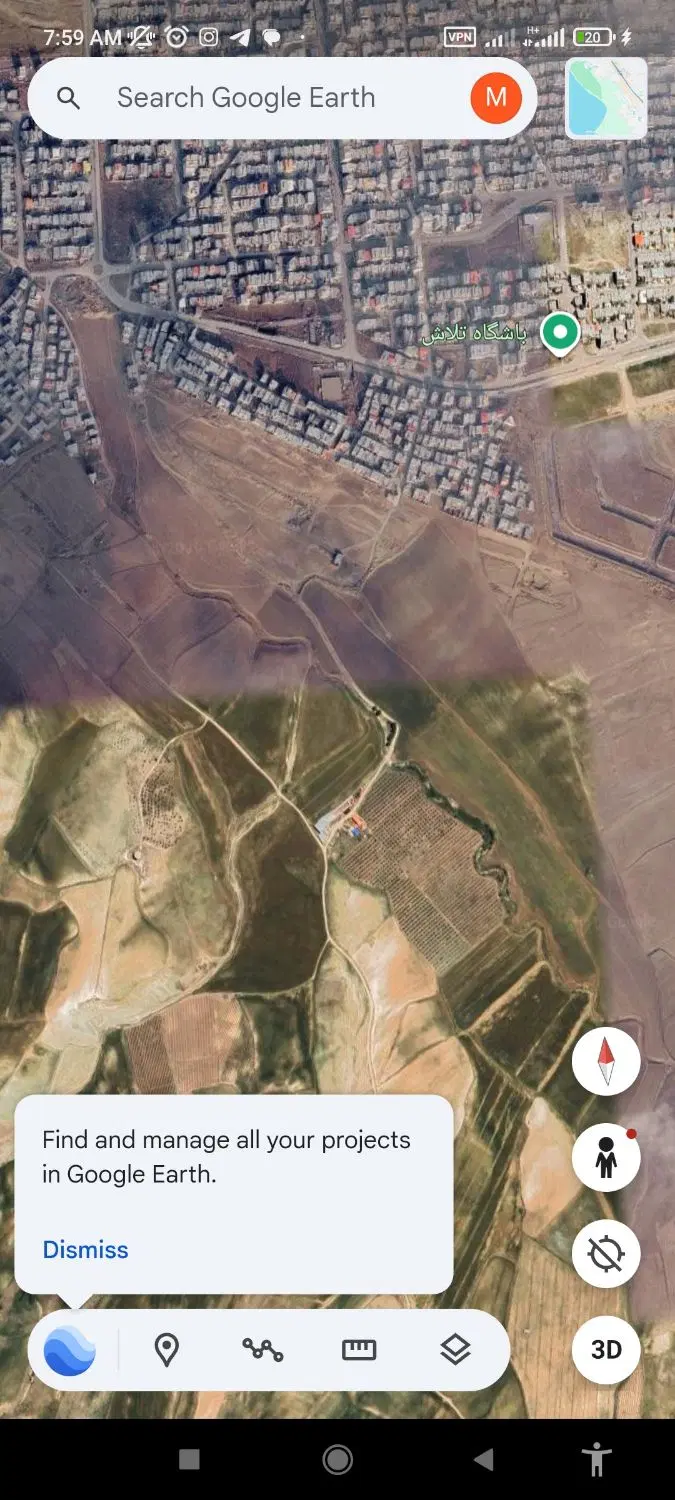The width and height of the screenshot is (675, 1500).
Task: Open projects via the Google Earth logo
Action: [x=70, y=1350]
